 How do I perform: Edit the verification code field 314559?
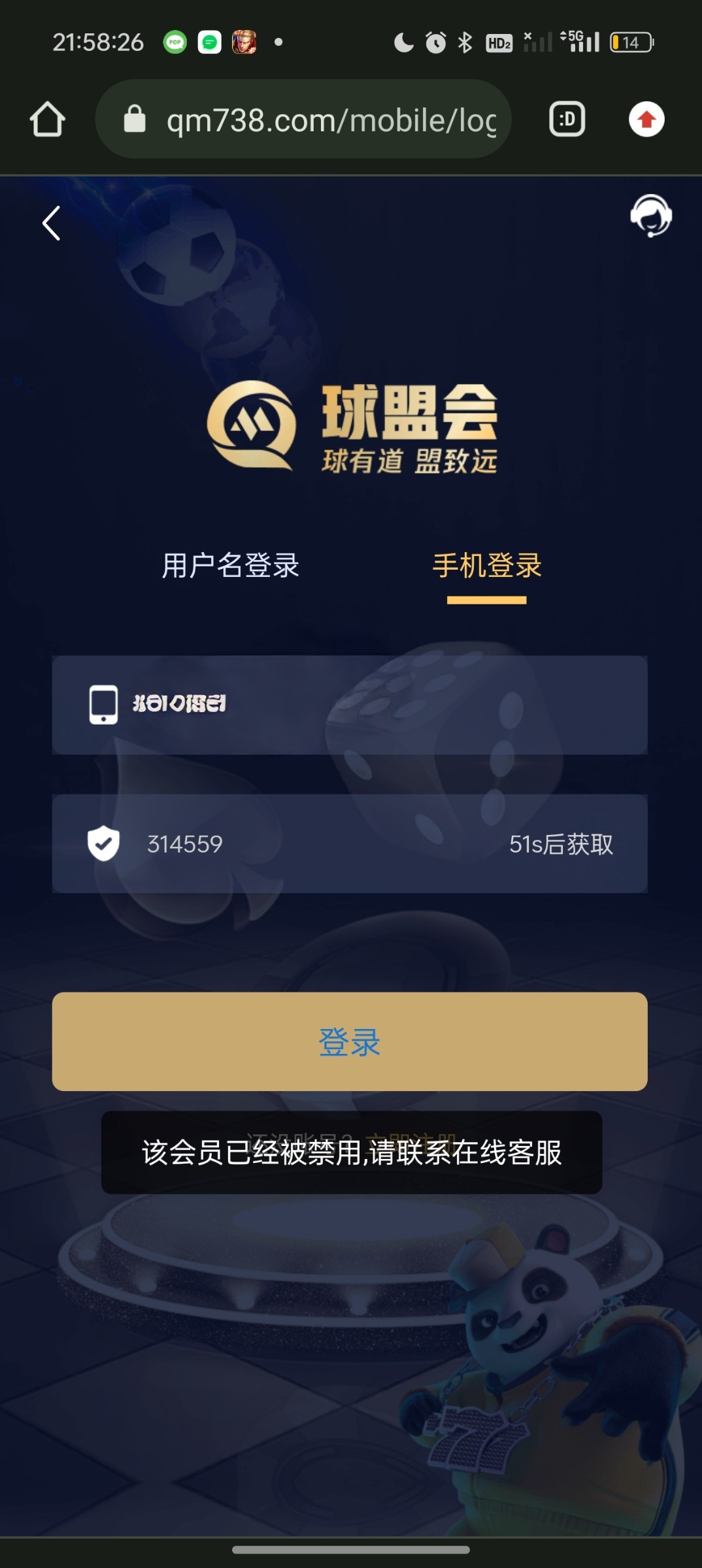pos(294,844)
